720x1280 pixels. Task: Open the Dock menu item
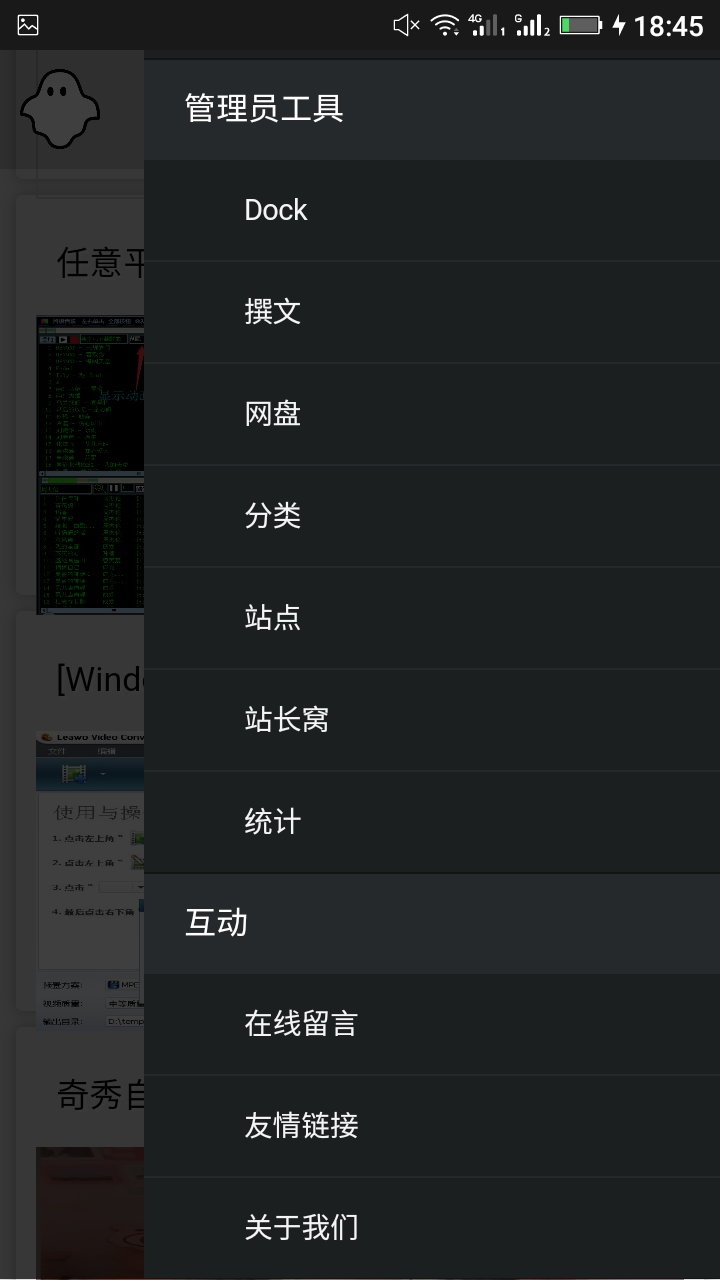276,210
